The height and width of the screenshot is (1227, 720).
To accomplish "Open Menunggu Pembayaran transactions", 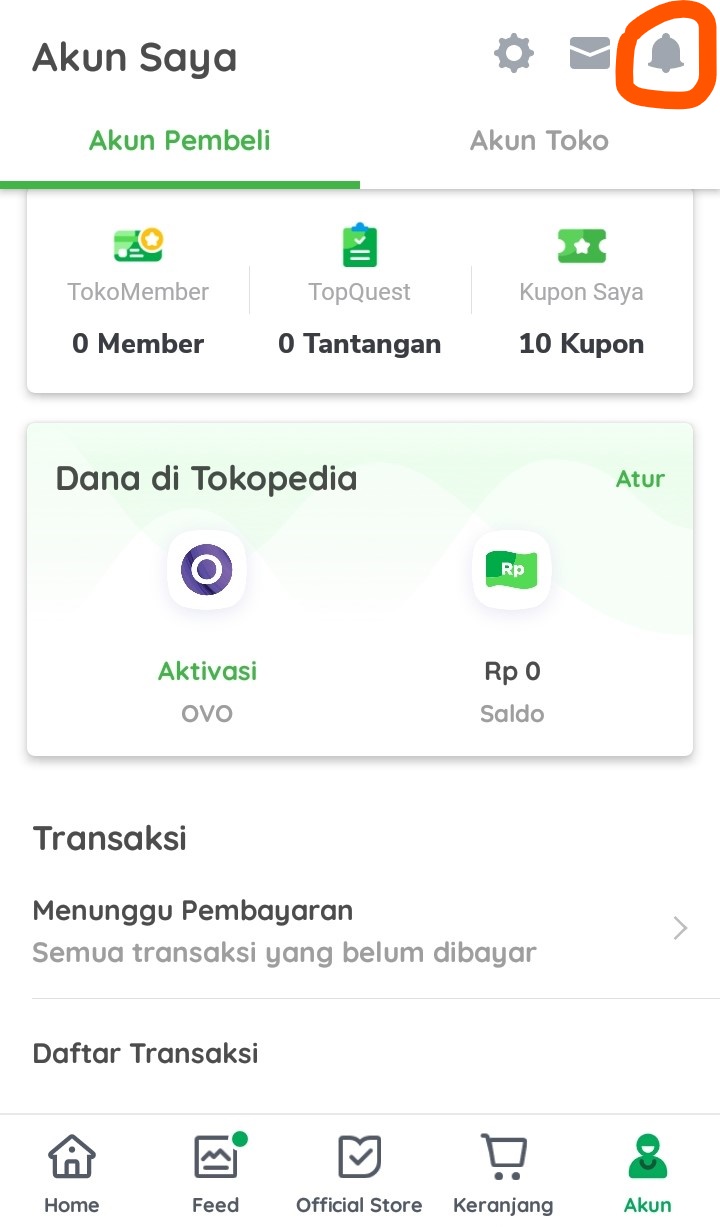I will 360,930.
